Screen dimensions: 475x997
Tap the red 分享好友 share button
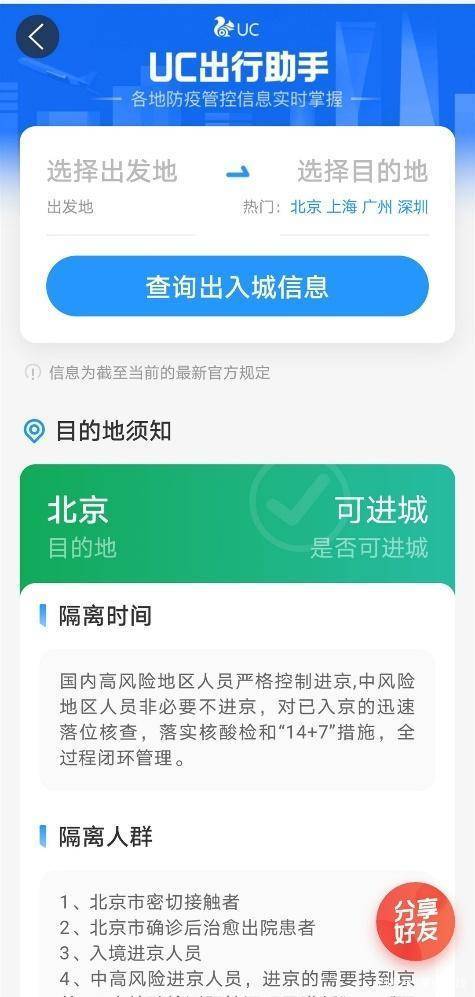415,921
